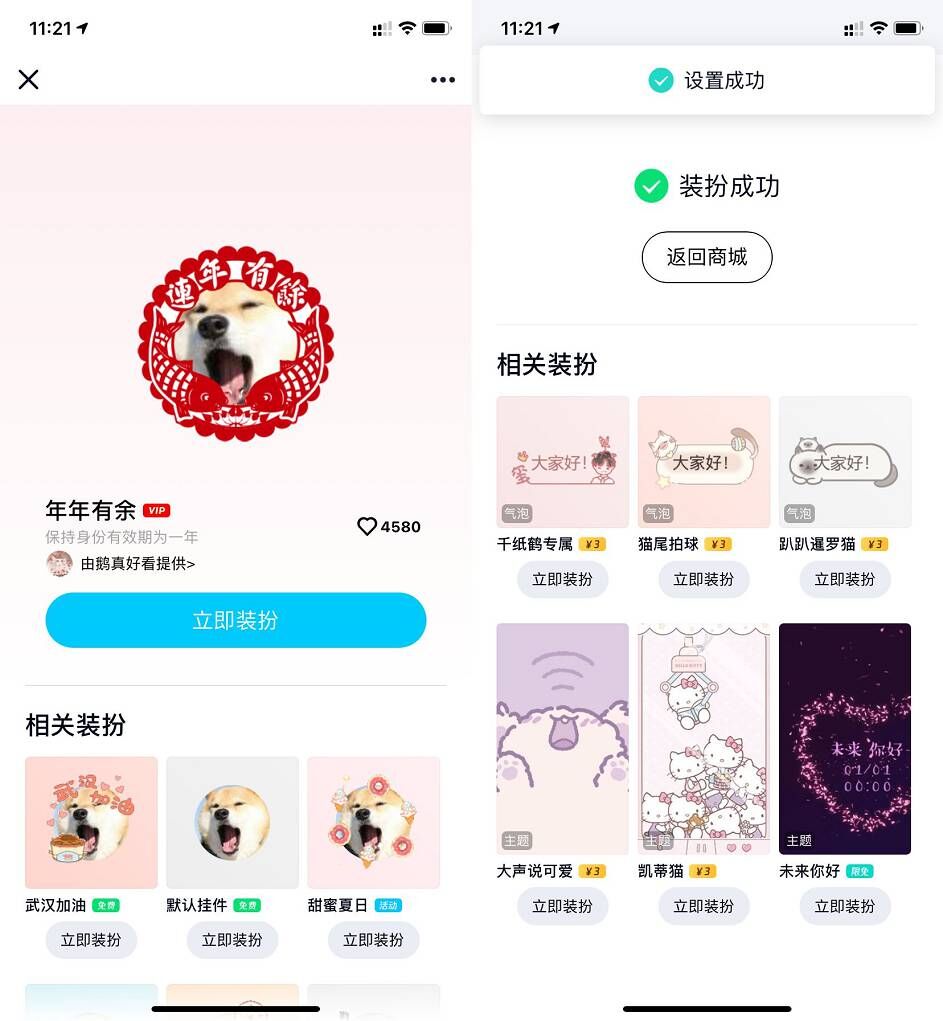This screenshot has width=943, height=1021.
Task: Tap the big blue 立即装扮 button
Action: point(236,620)
